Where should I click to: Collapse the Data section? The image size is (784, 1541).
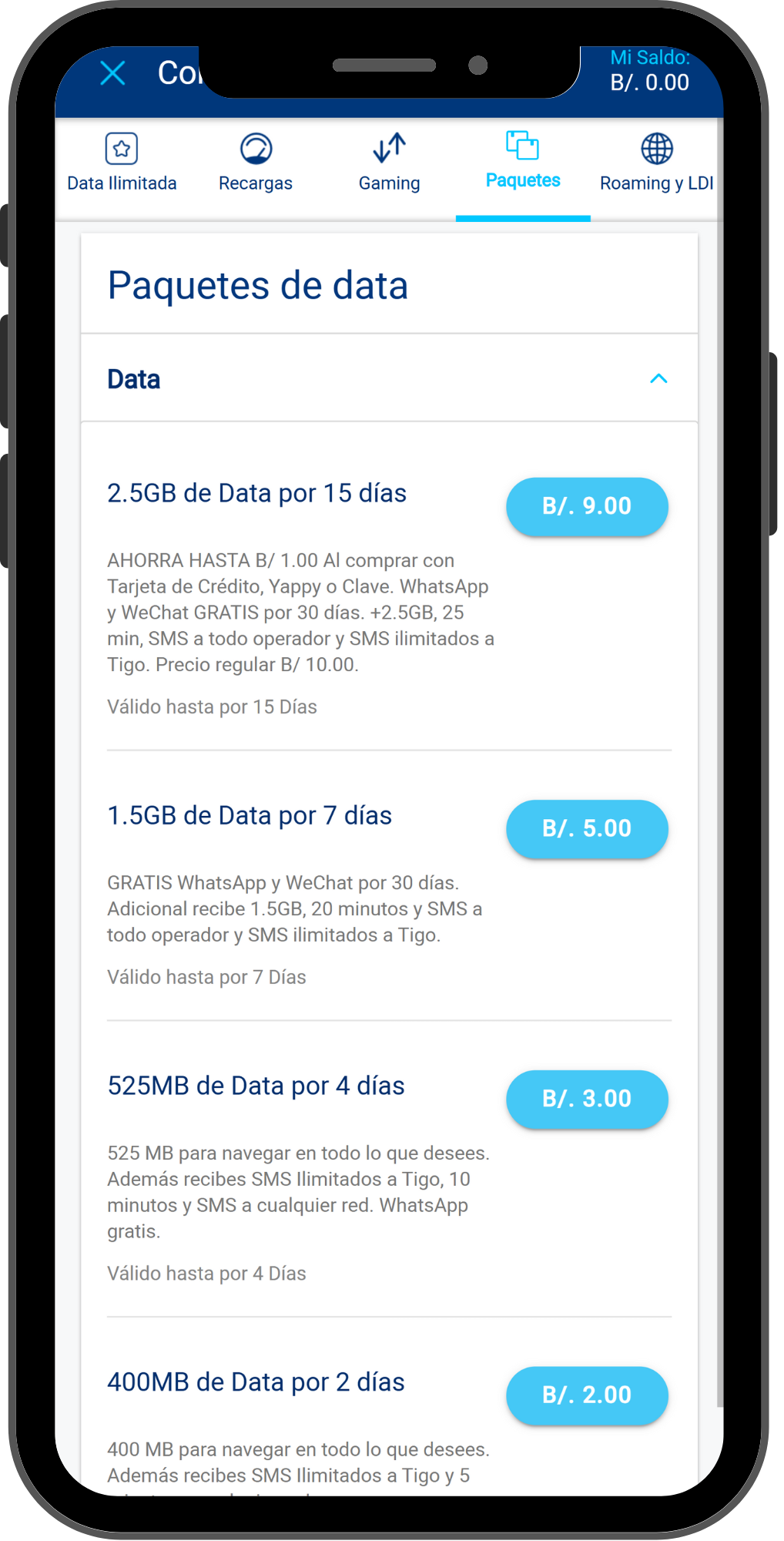coord(658,379)
